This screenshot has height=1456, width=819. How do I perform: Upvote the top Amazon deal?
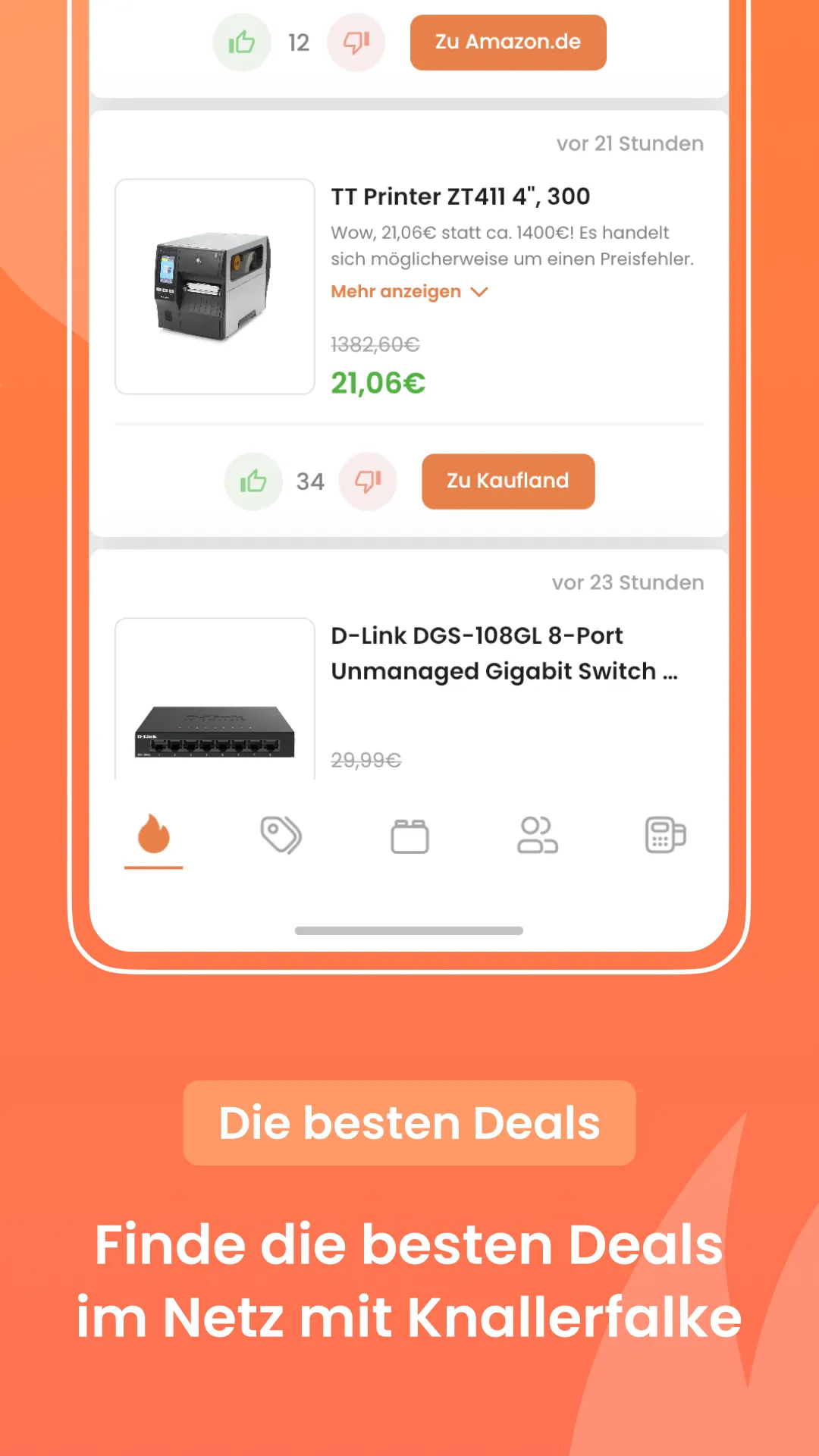(241, 42)
